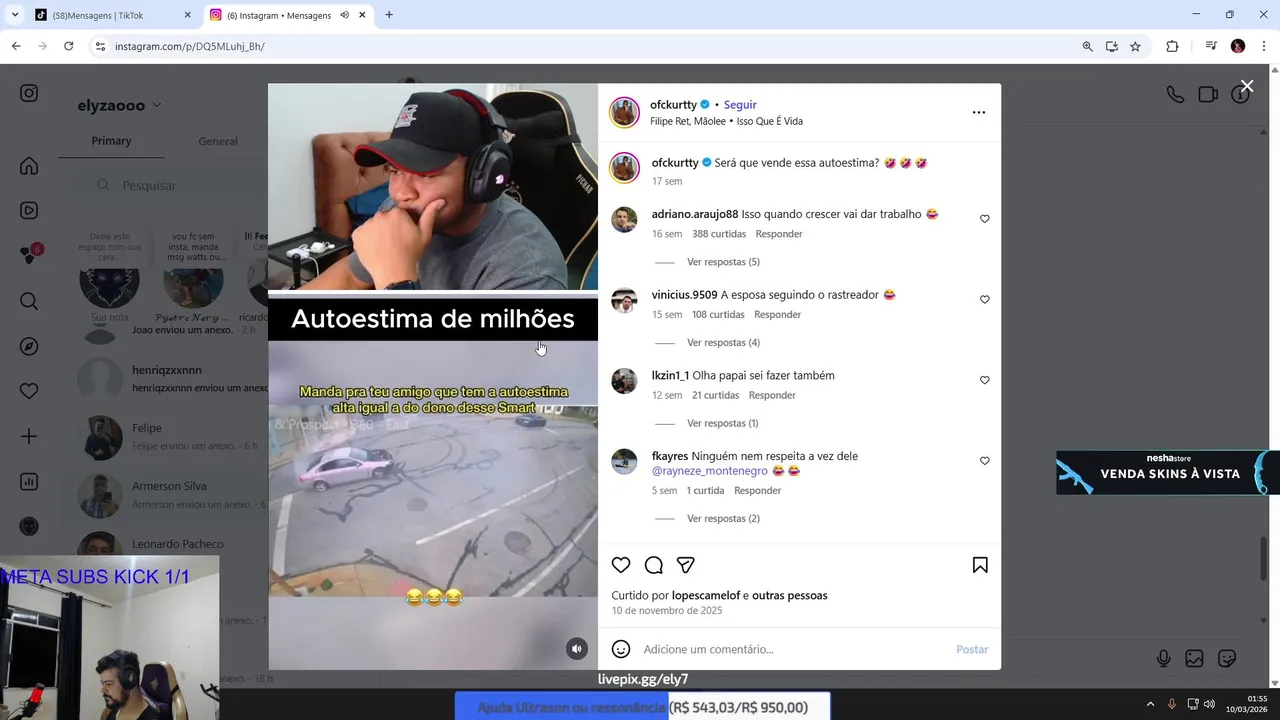
Task: Follow ofckurtty with Seguir
Action: click(x=740, y=104)
